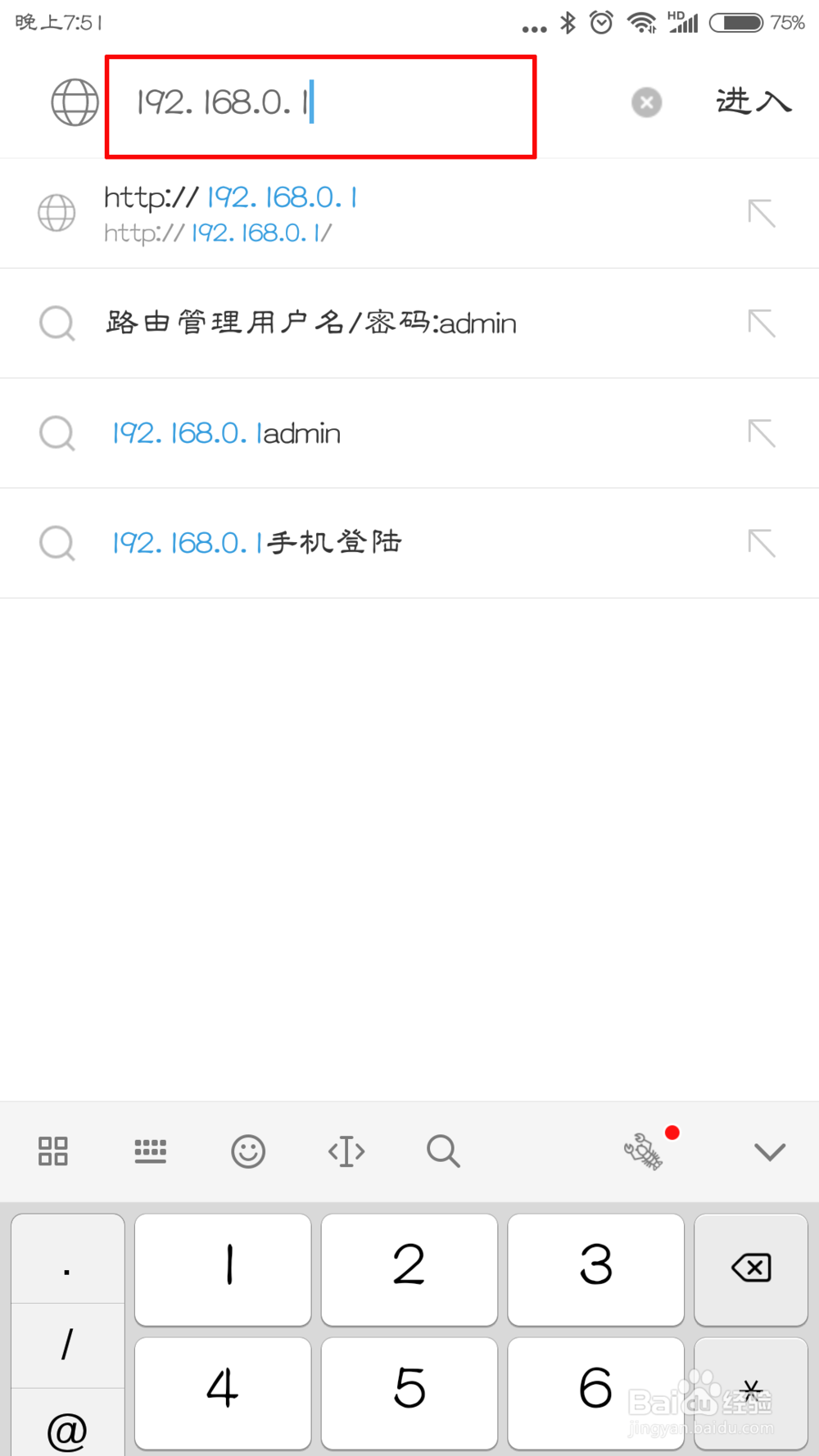This screenshot has height=1456, width=819.
Task: Fill in 192.168.0.1手机登陆 using its arrow
Action: 761,543
